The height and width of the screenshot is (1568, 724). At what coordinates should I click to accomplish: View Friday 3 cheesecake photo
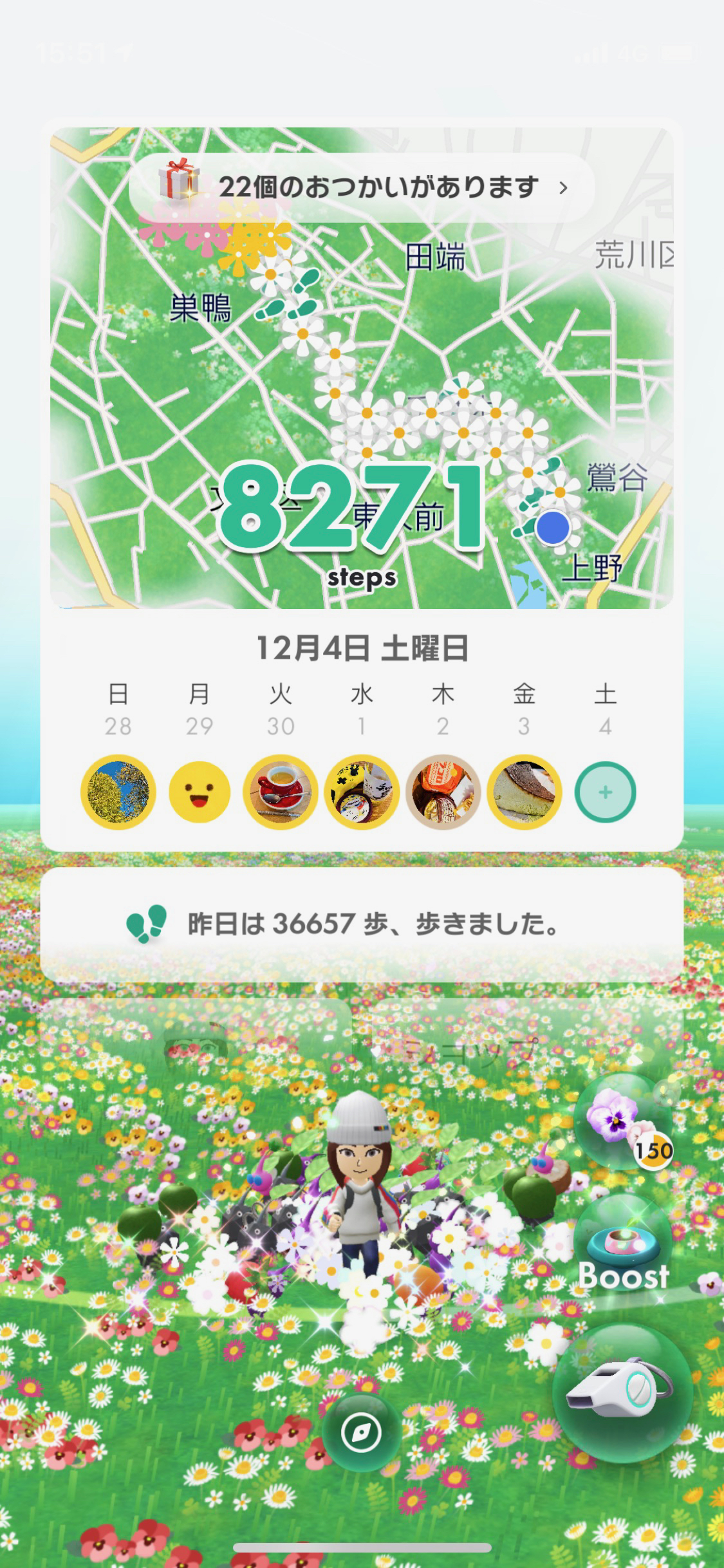click(524, 792)
